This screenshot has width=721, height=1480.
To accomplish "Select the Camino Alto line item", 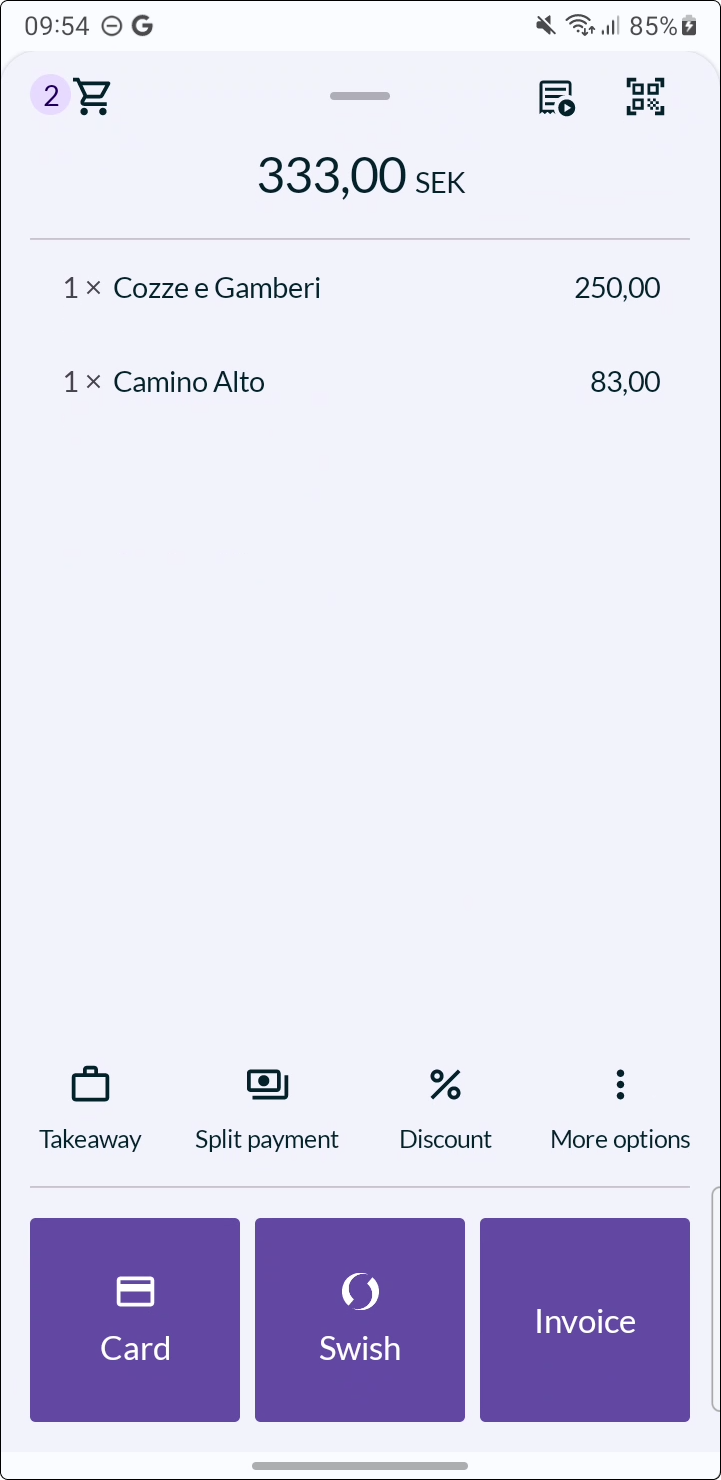I will 360,382.
